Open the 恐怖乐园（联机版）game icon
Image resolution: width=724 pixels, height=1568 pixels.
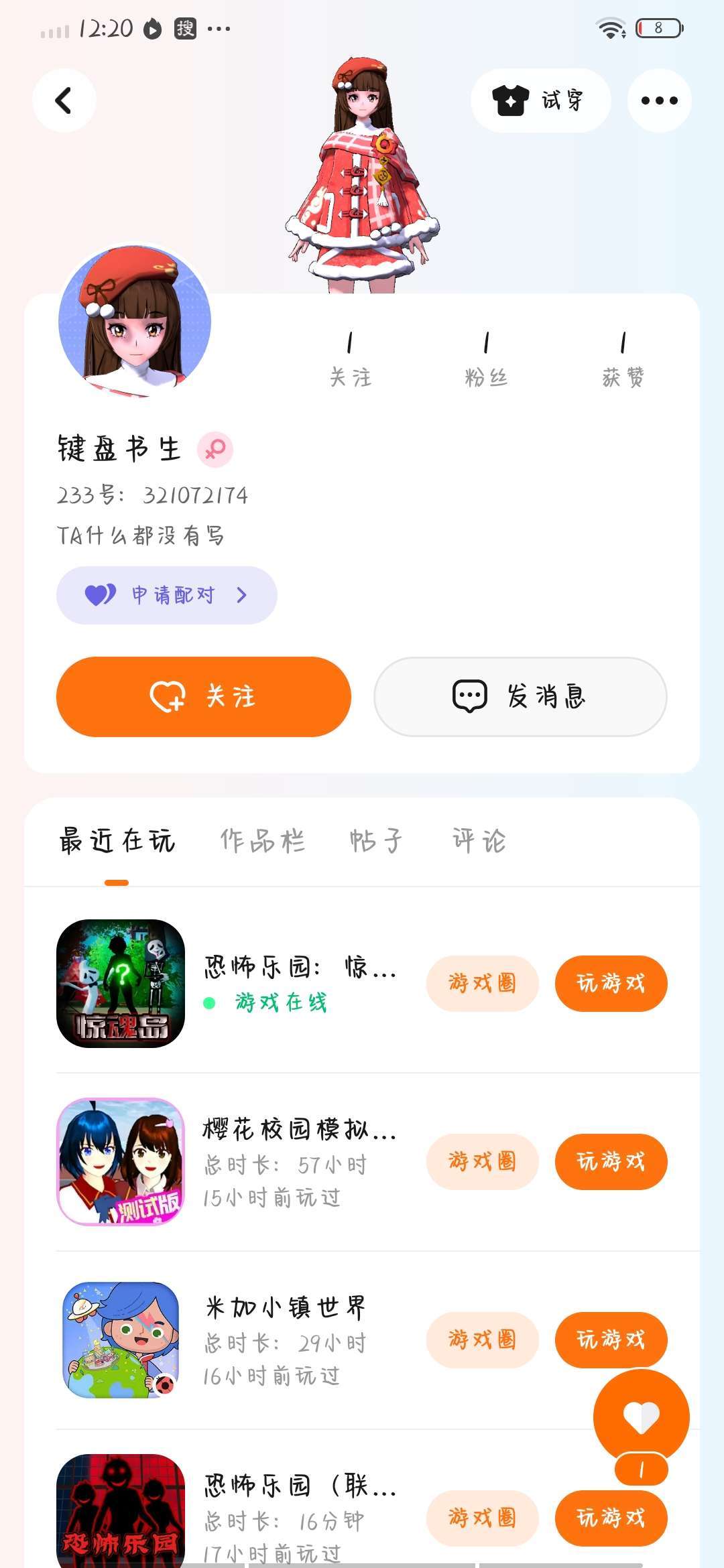tap(121, 1511)
